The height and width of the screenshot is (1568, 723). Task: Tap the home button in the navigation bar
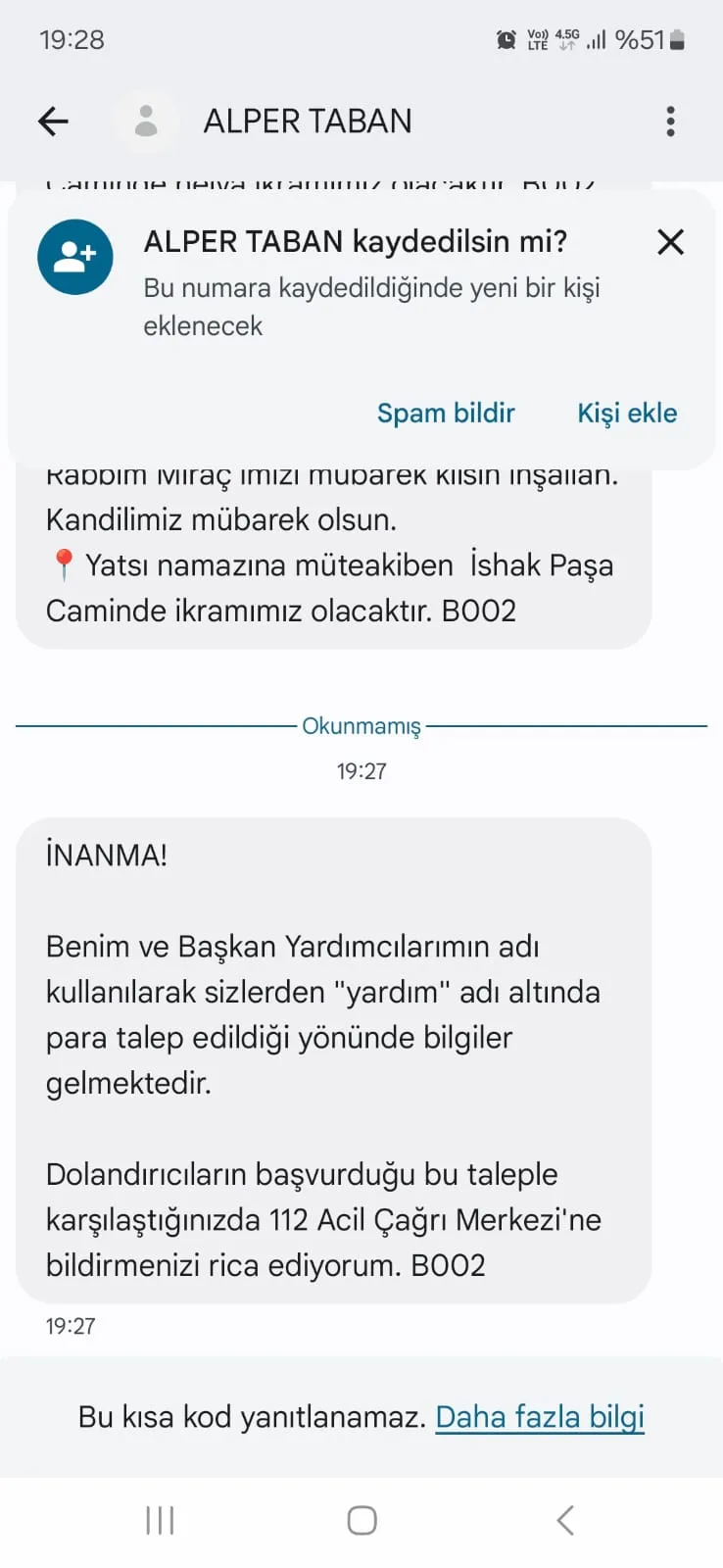click(361, 1520)
